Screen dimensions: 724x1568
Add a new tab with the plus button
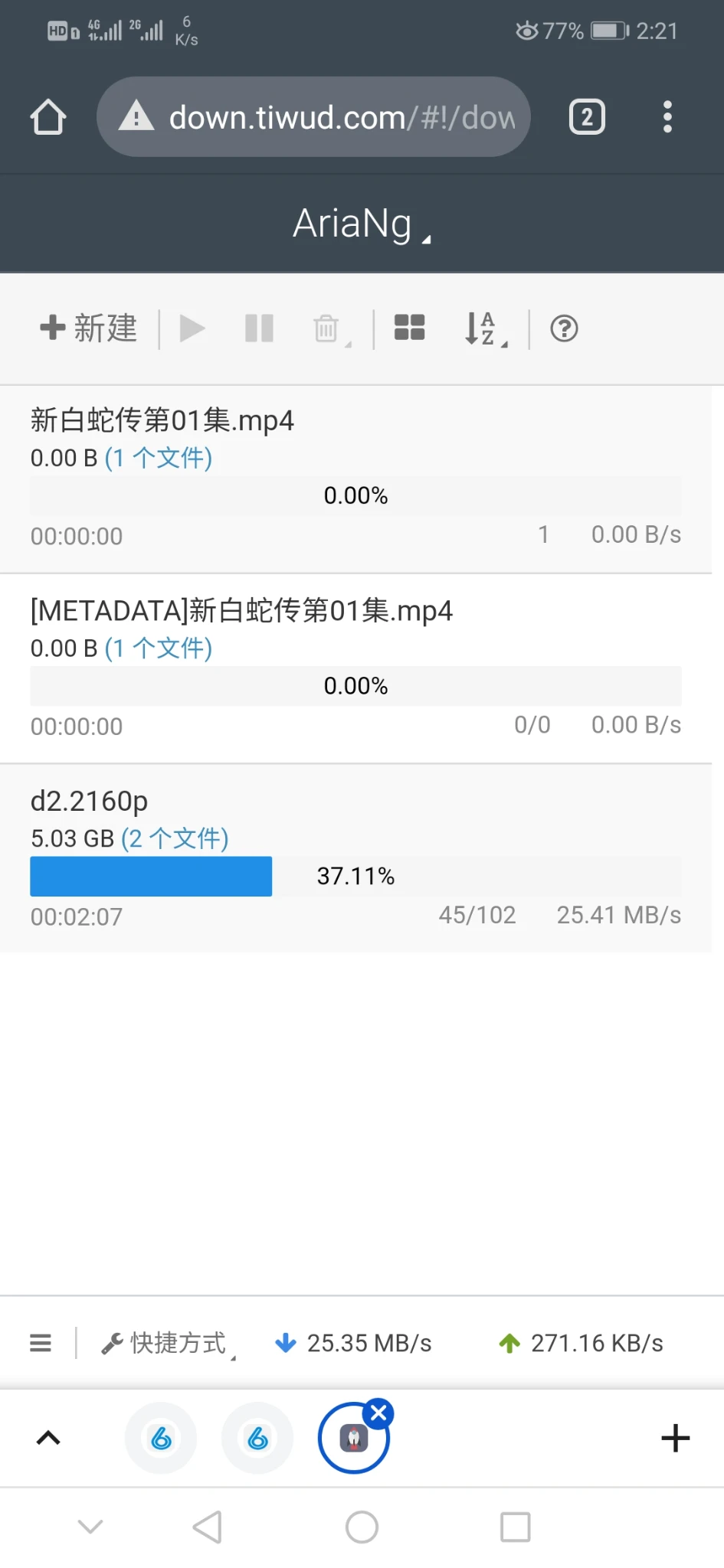pyautogui.click(x=675, y=1438)
